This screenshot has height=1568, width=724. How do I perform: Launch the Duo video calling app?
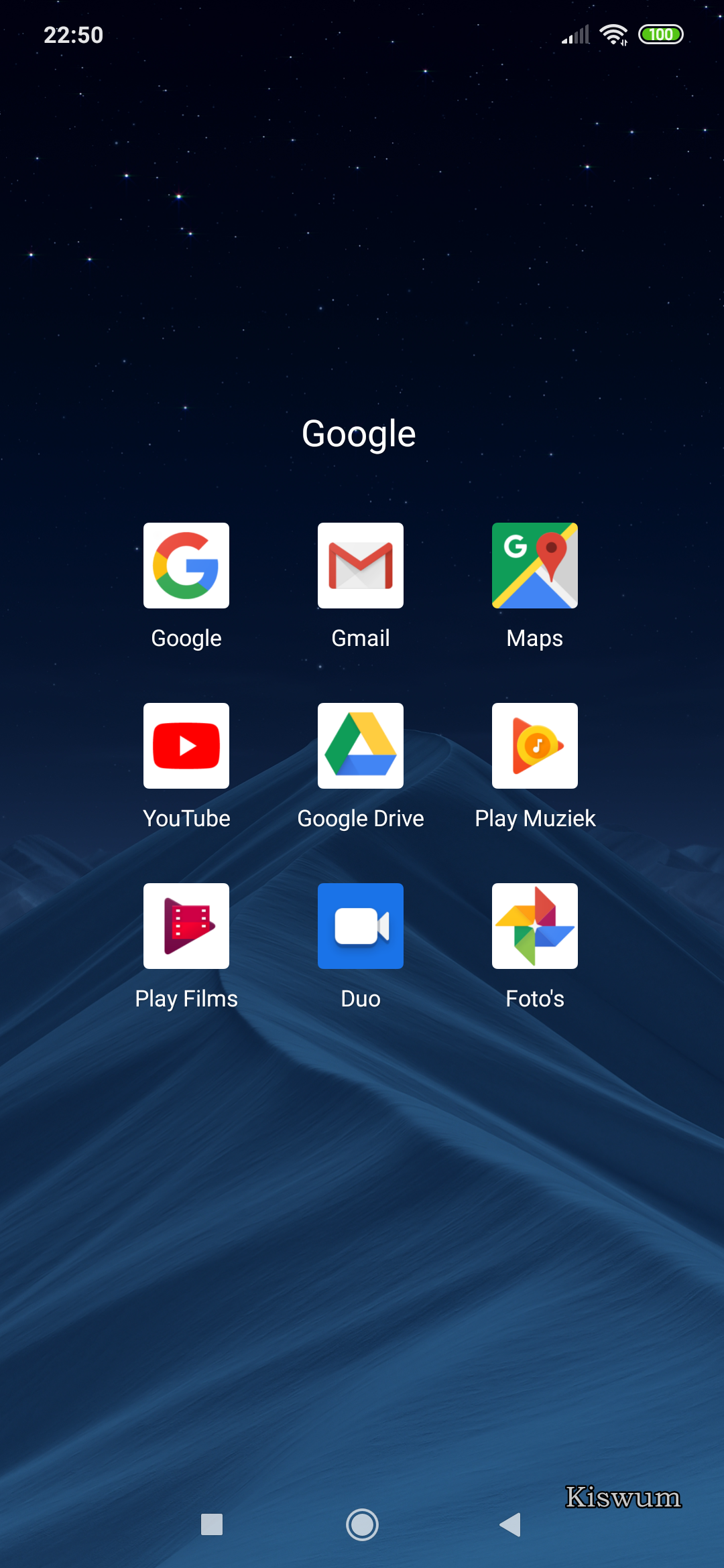pyautogui.click(x=361, y=926)
